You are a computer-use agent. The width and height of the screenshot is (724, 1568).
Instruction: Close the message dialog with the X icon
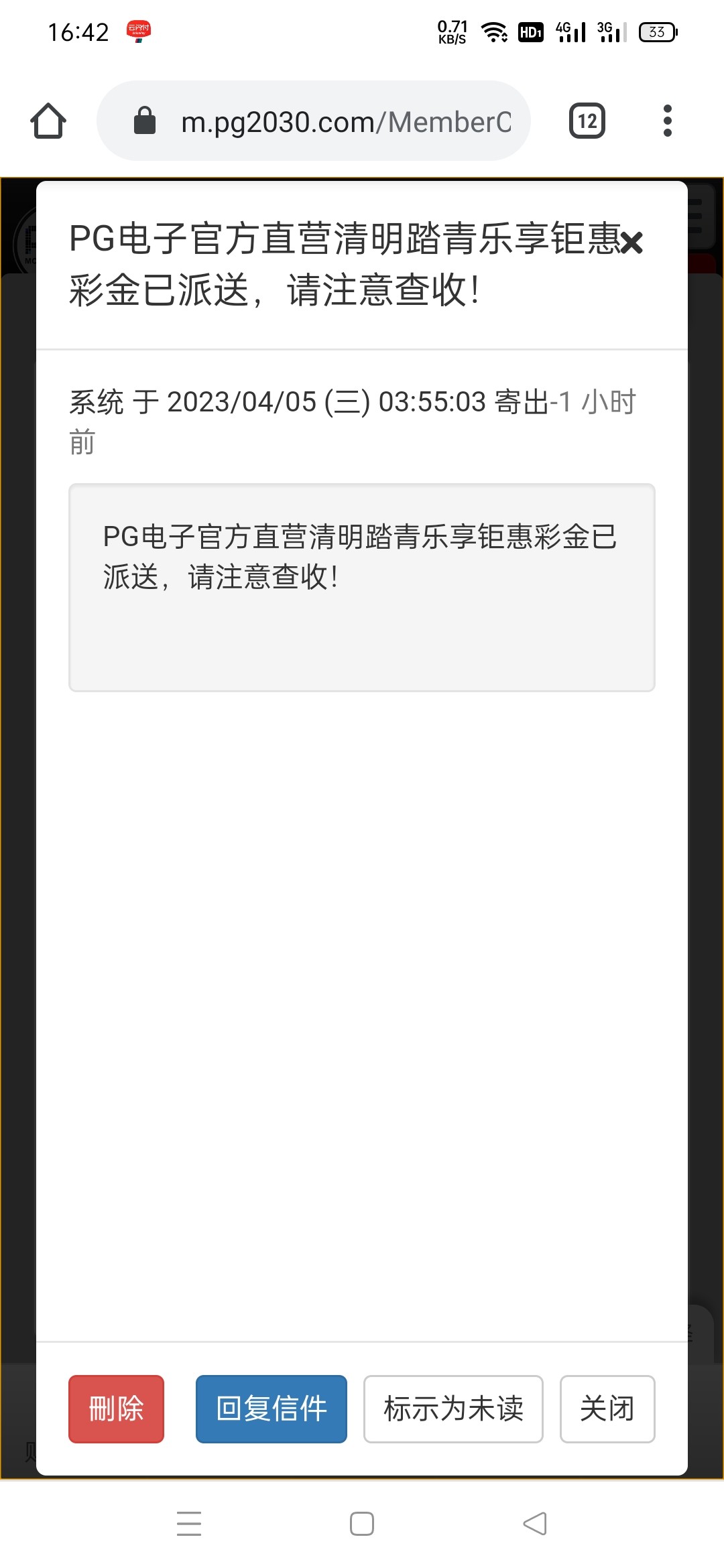[x=631, y=242]
